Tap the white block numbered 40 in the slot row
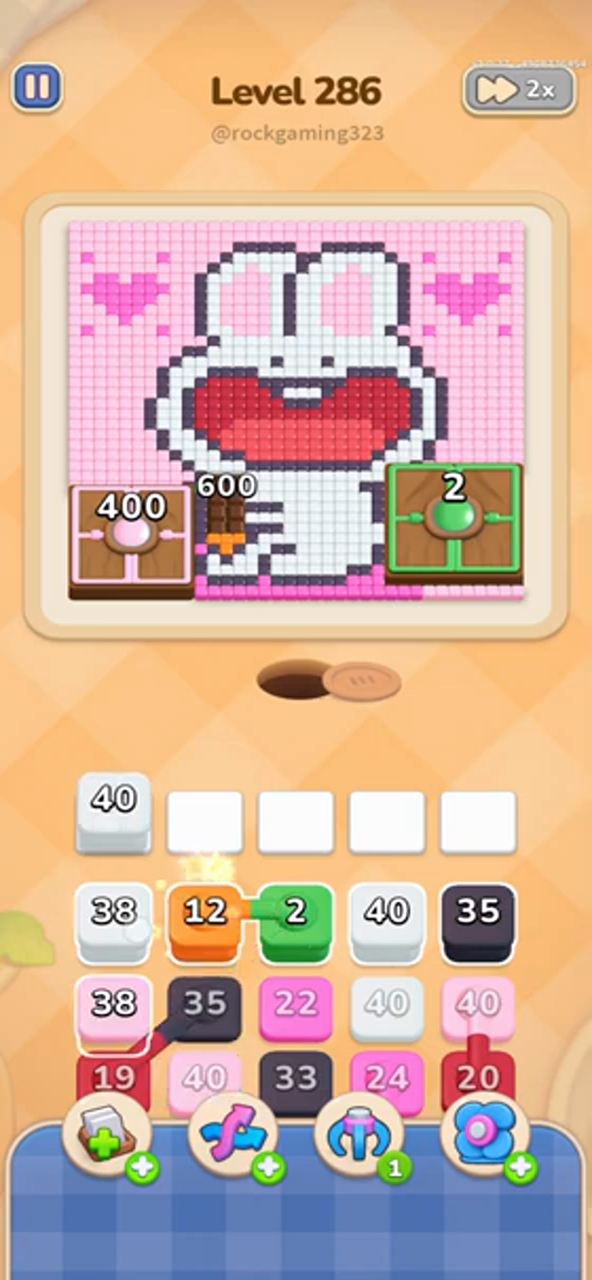Image resolution: width=592 pixels, height=1280 pixels. [x=114, y=812]
